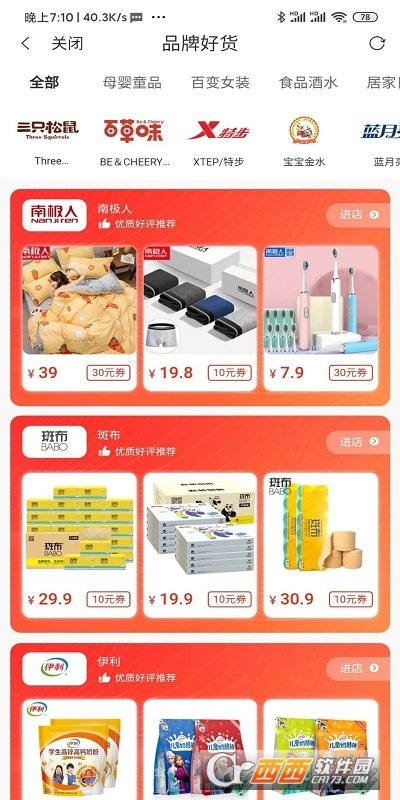Image resolution: width=400 pixels, height=800 pixels.
Task: Open the ¥29.9 斑布 tissue pack
Action: [79, 545]
